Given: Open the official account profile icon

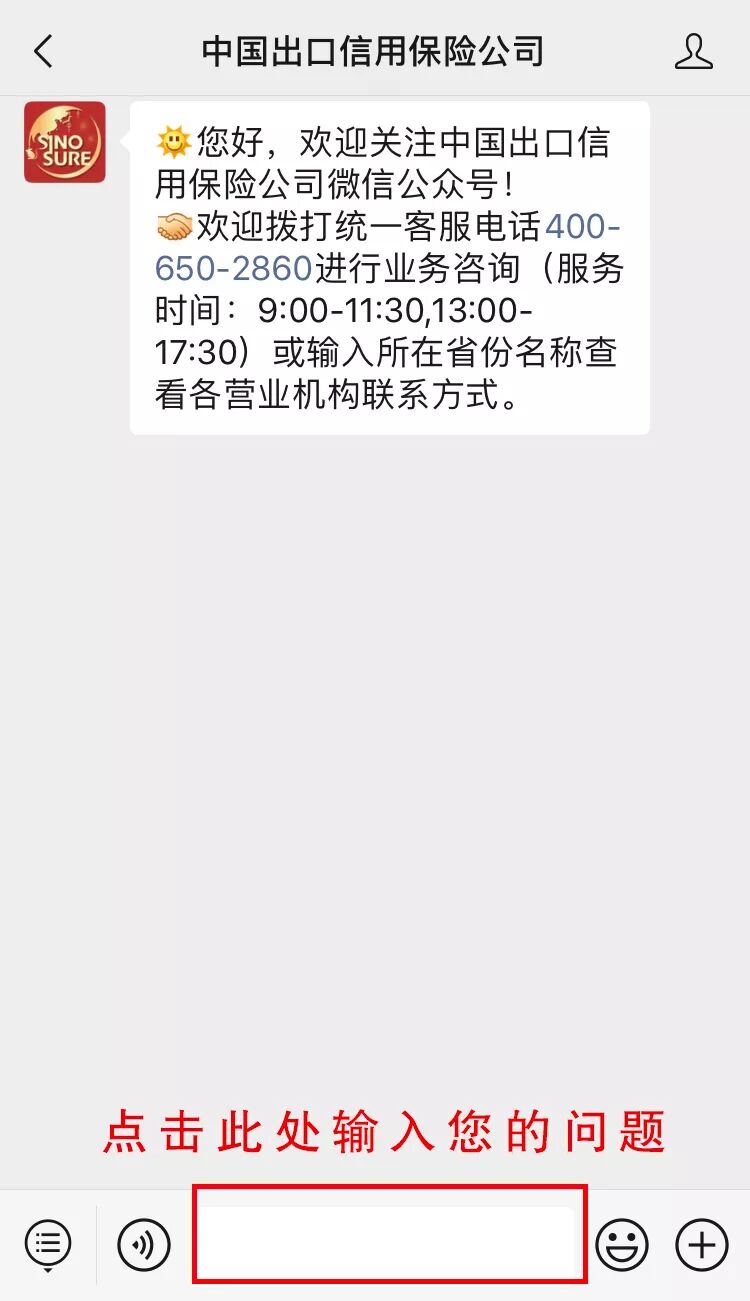Looking at the screenshot, I should [x=693, y=51].
